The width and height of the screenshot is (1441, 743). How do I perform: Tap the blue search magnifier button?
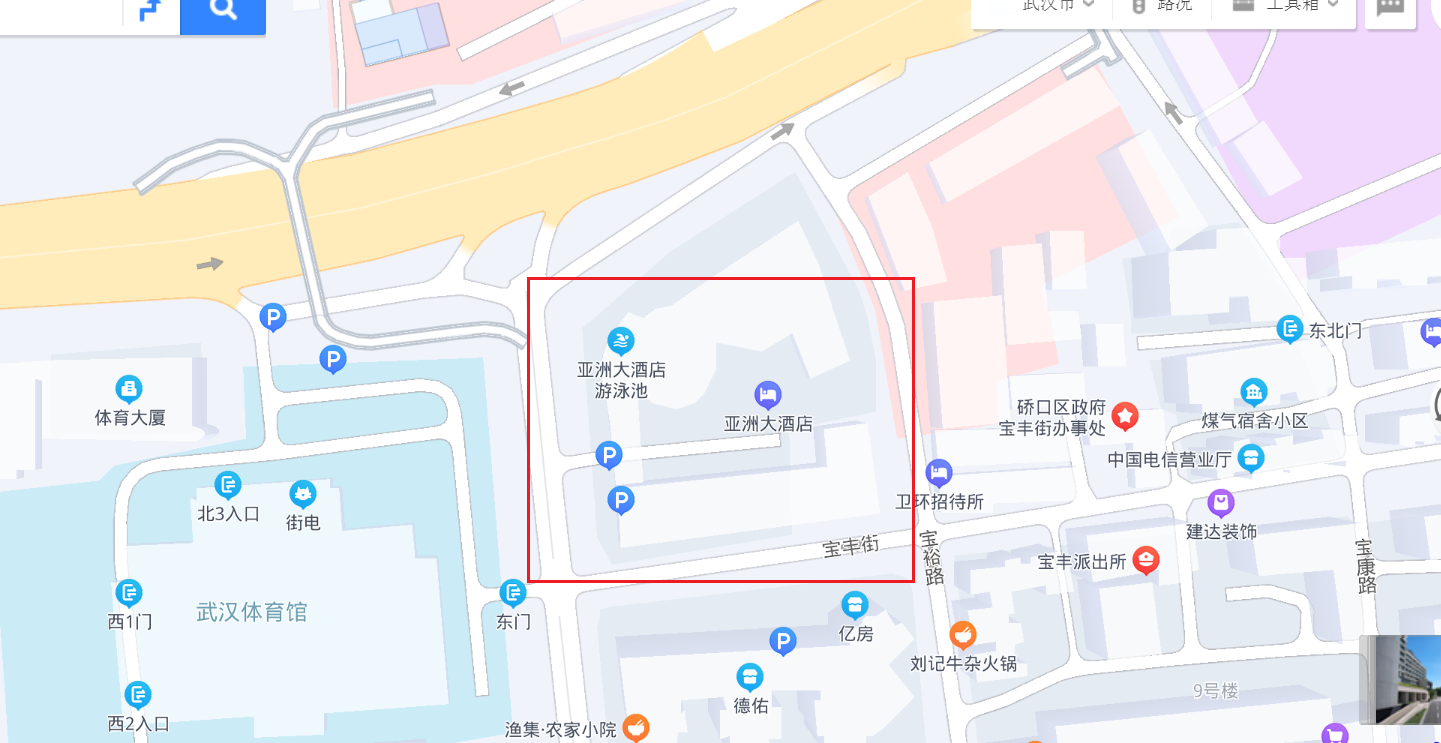click(223, 11)
